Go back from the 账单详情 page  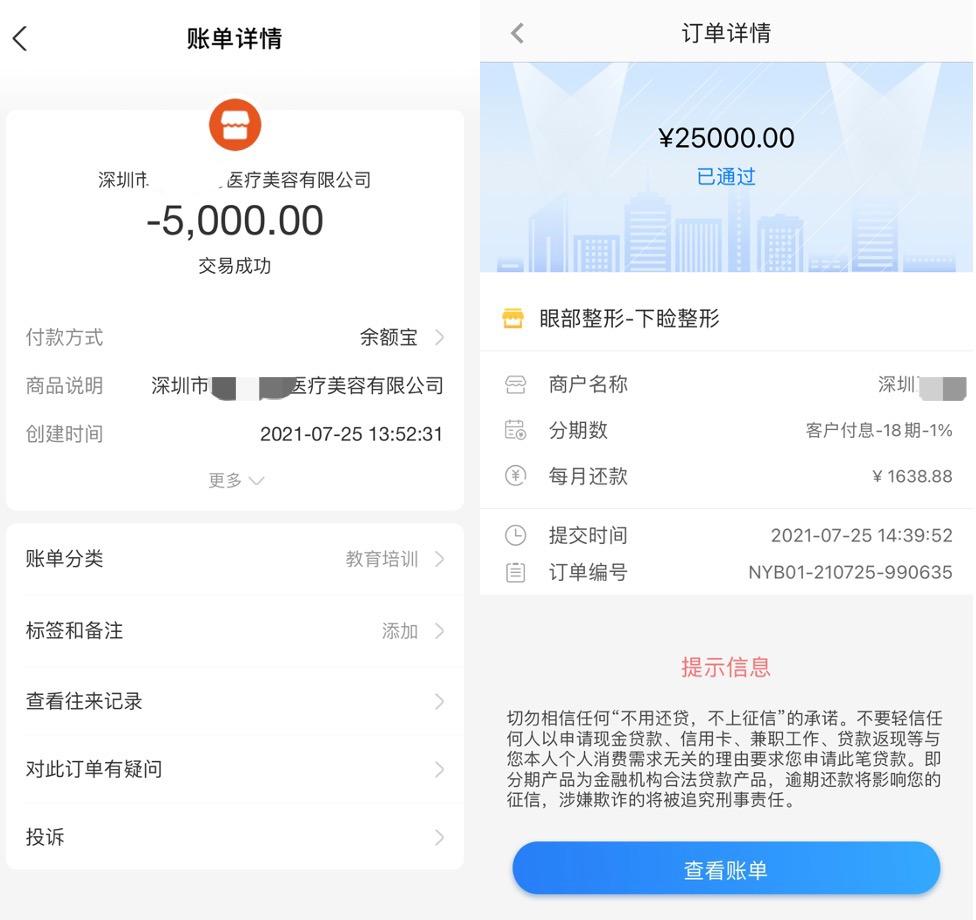[20, 39]
